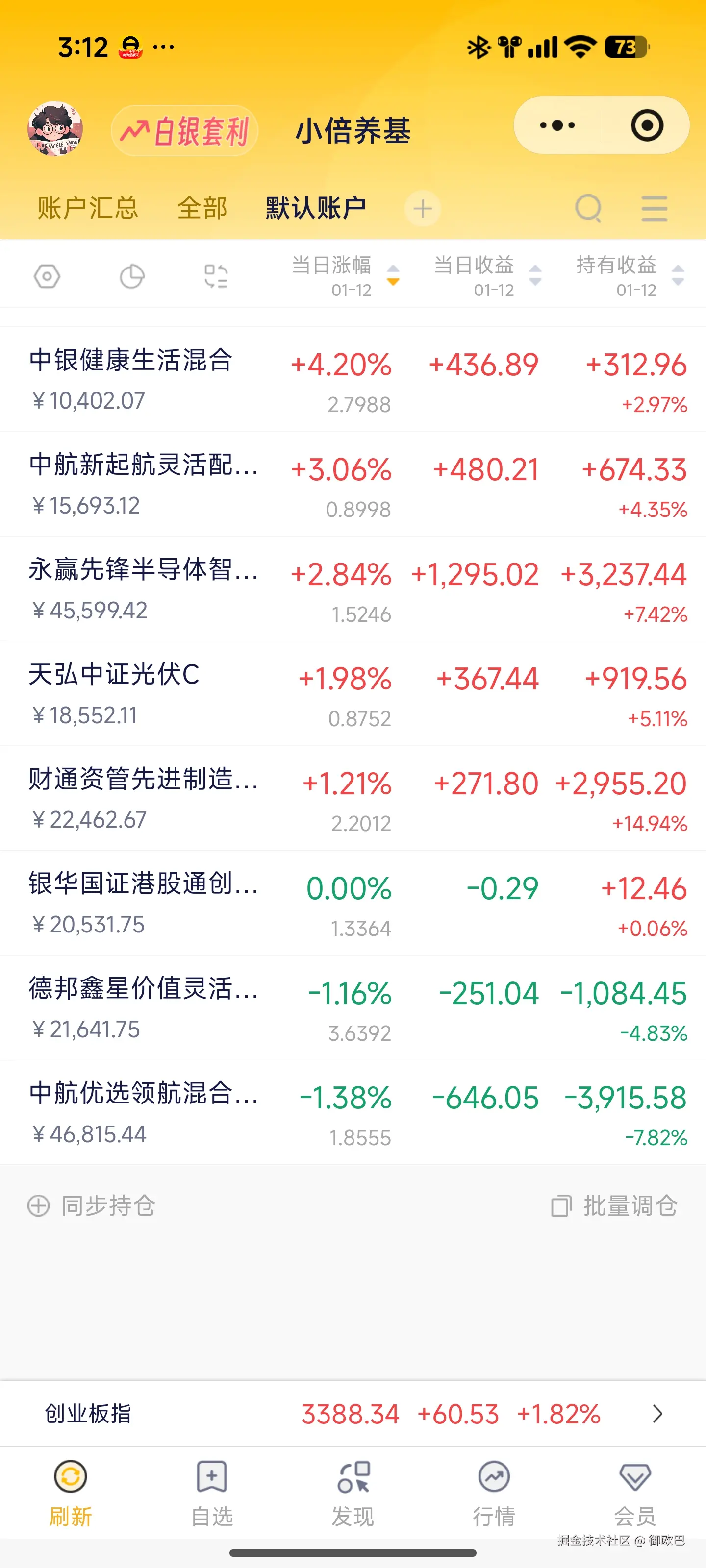Open the list menu icon next to search
Image resolution: width=706 pixels, height=1568 pixels.
pyautogui.click(x=654, y=208)
